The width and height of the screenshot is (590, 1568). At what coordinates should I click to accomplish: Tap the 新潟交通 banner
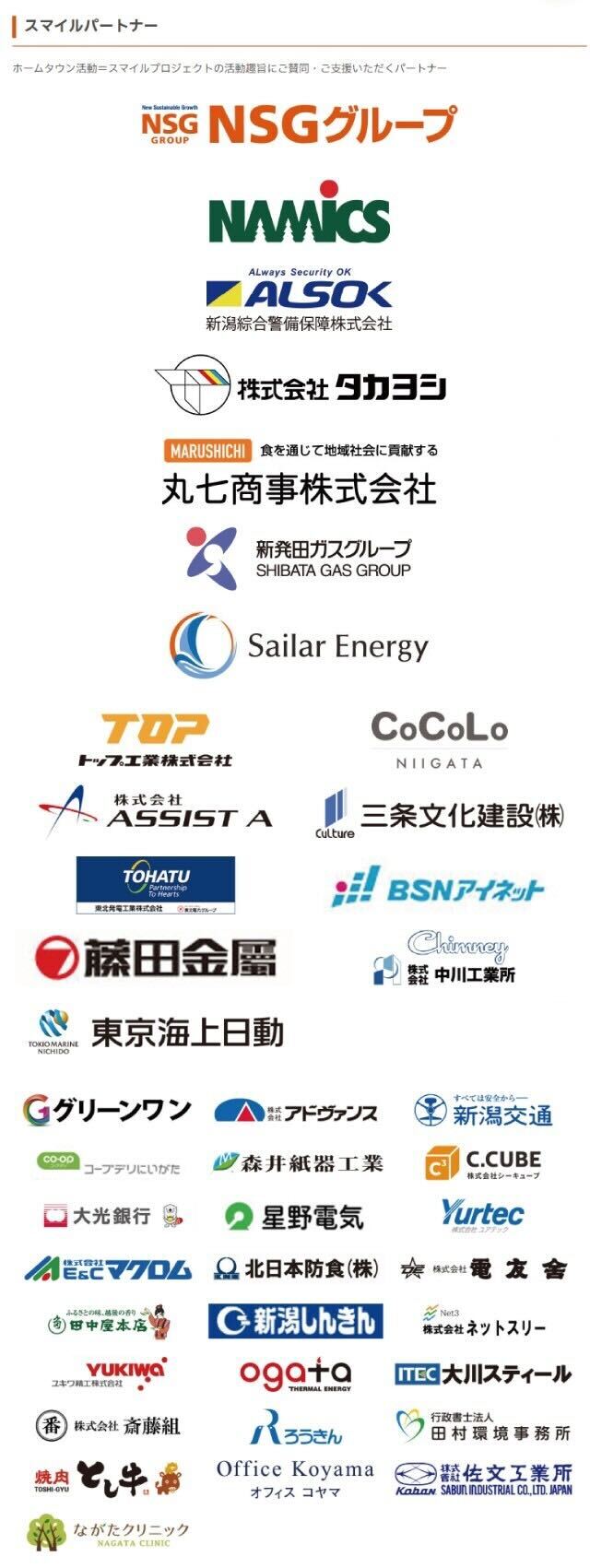click(x=482, y=1110)
